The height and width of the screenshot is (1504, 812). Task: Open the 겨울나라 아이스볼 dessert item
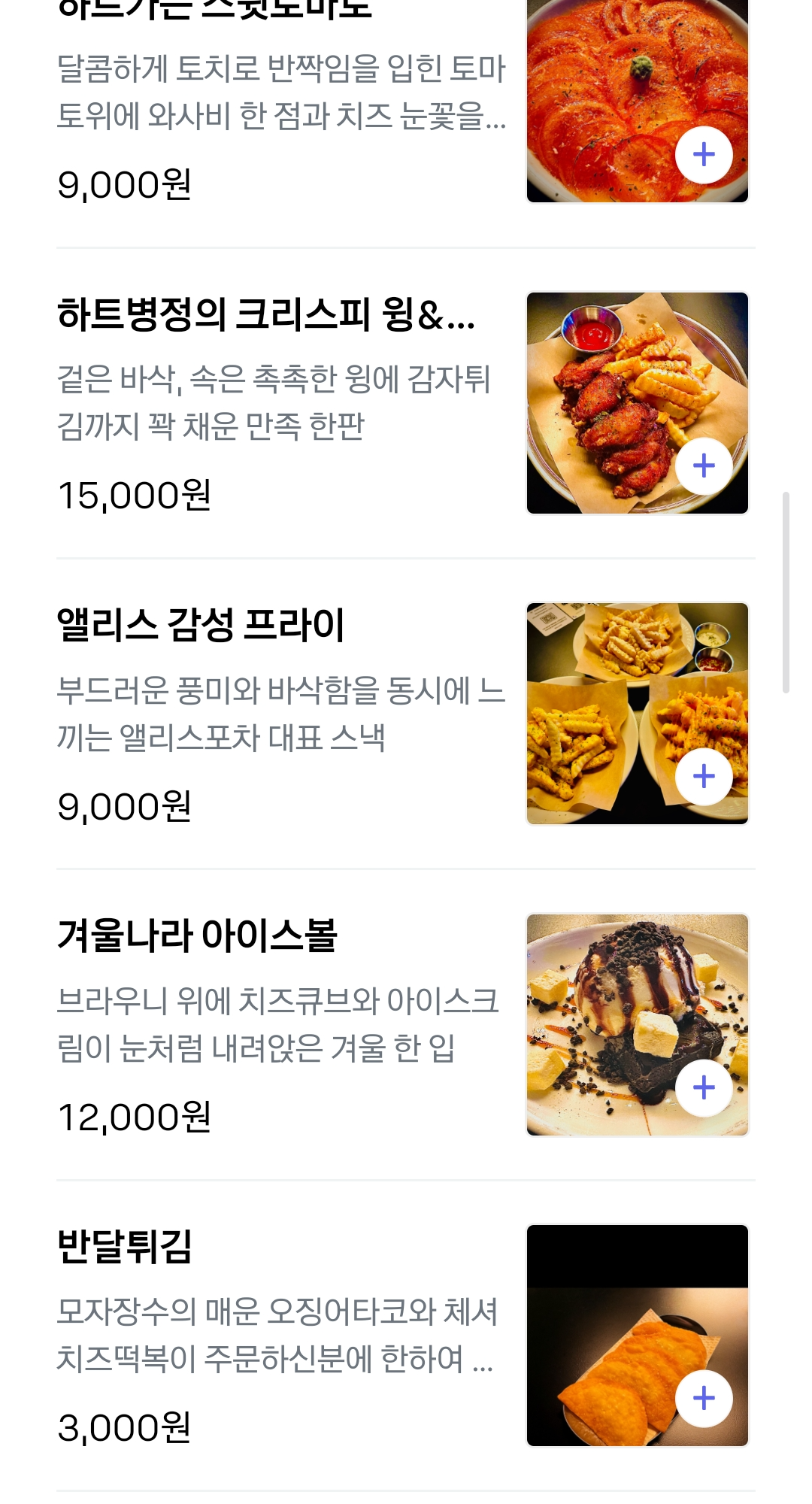point(197,935)
